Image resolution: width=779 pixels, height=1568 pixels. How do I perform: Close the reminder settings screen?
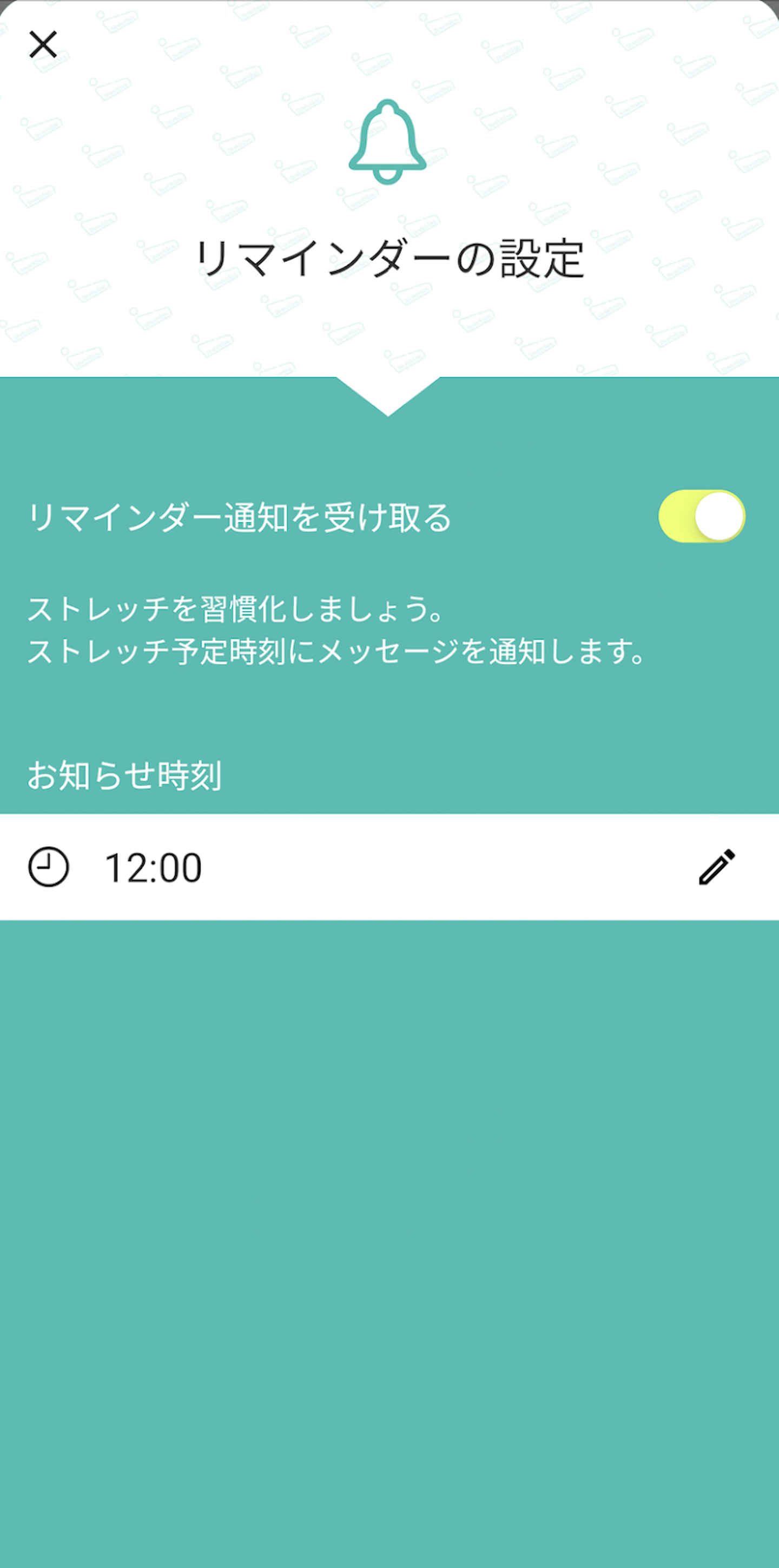43,44
